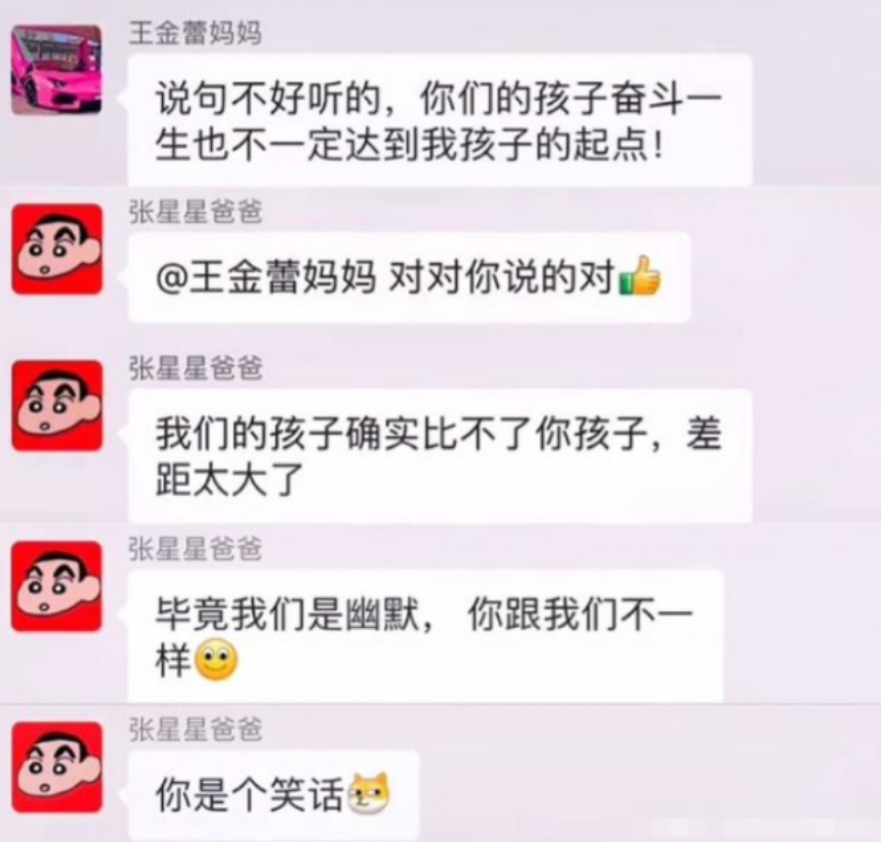
Task: View profile from avatar beside '毕竟我们是幽默'
Action: tap(57, 586)
